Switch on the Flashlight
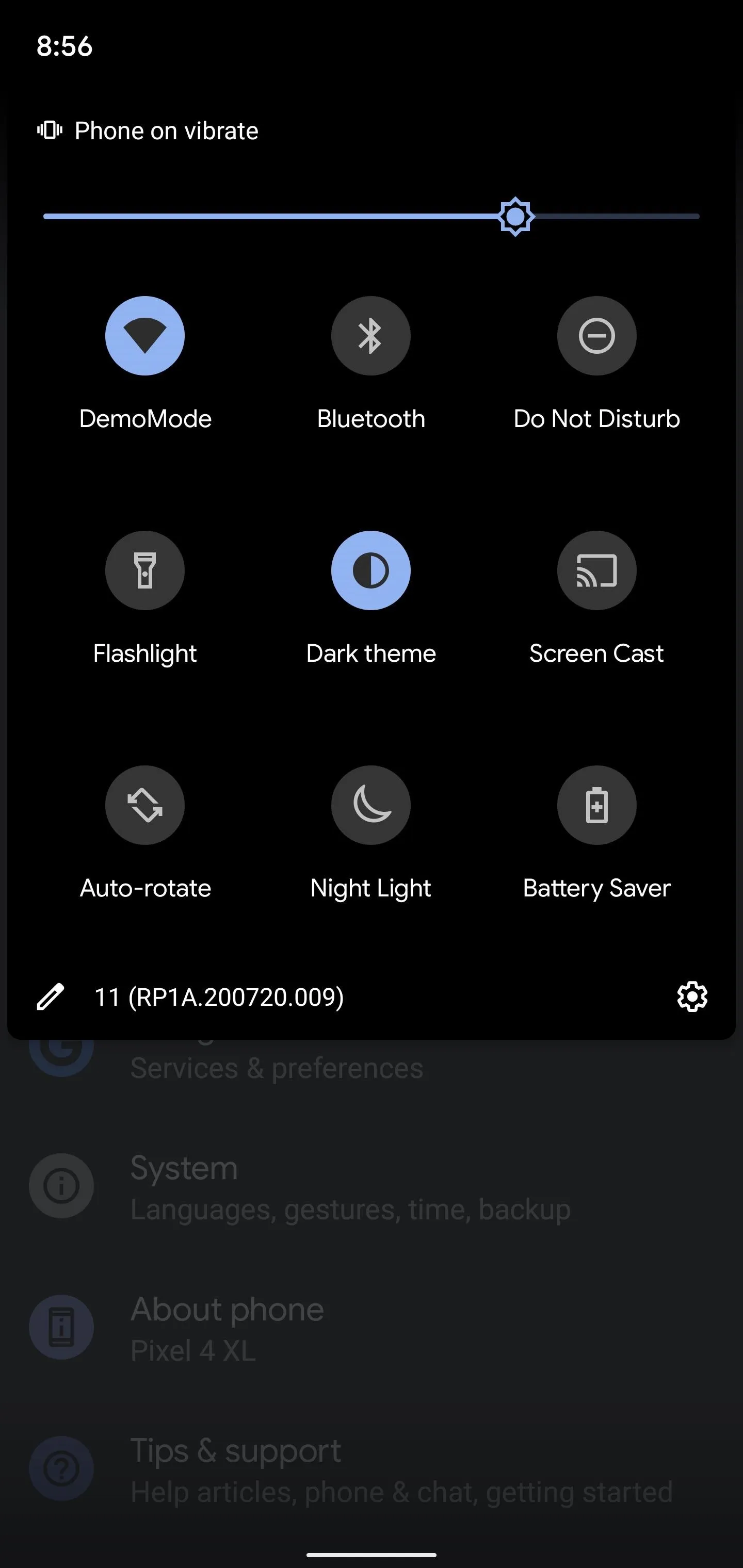This screenshot has height=1568, width=743. click(x=145, y=570)
